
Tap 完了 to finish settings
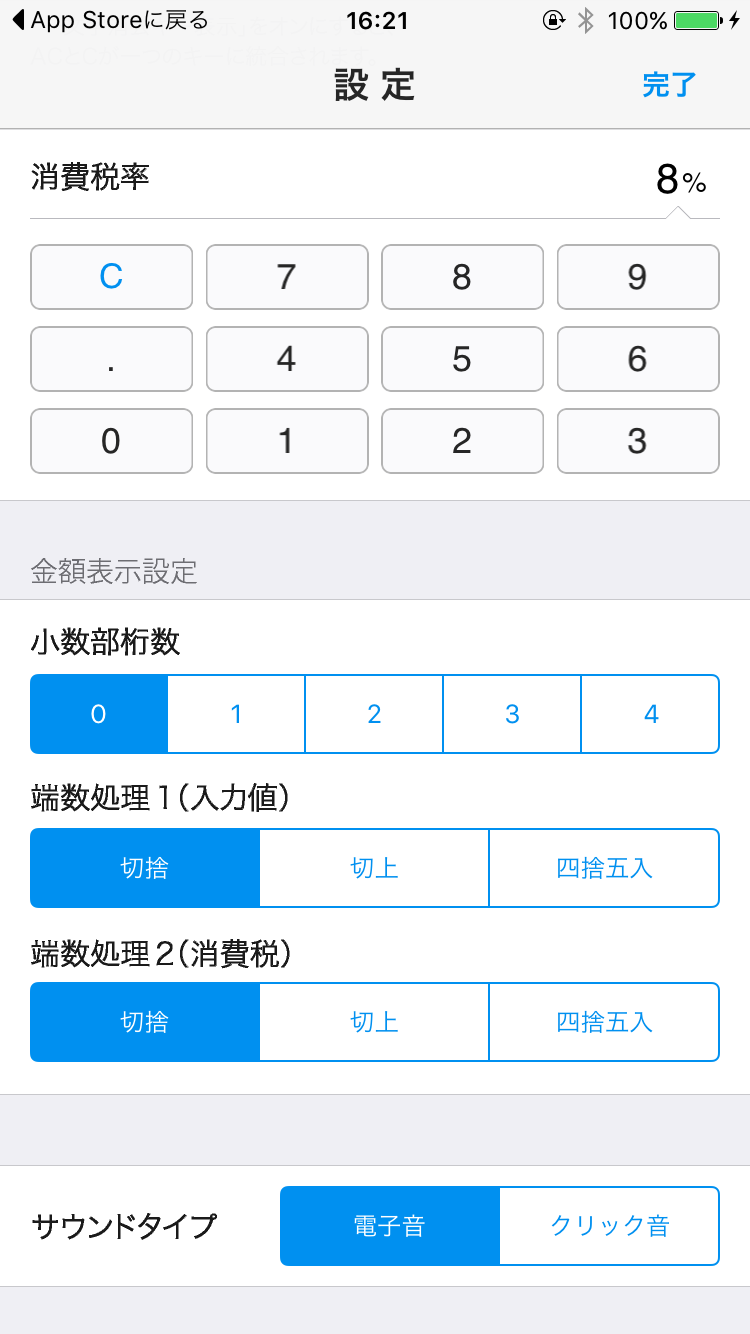click(669, 85)
